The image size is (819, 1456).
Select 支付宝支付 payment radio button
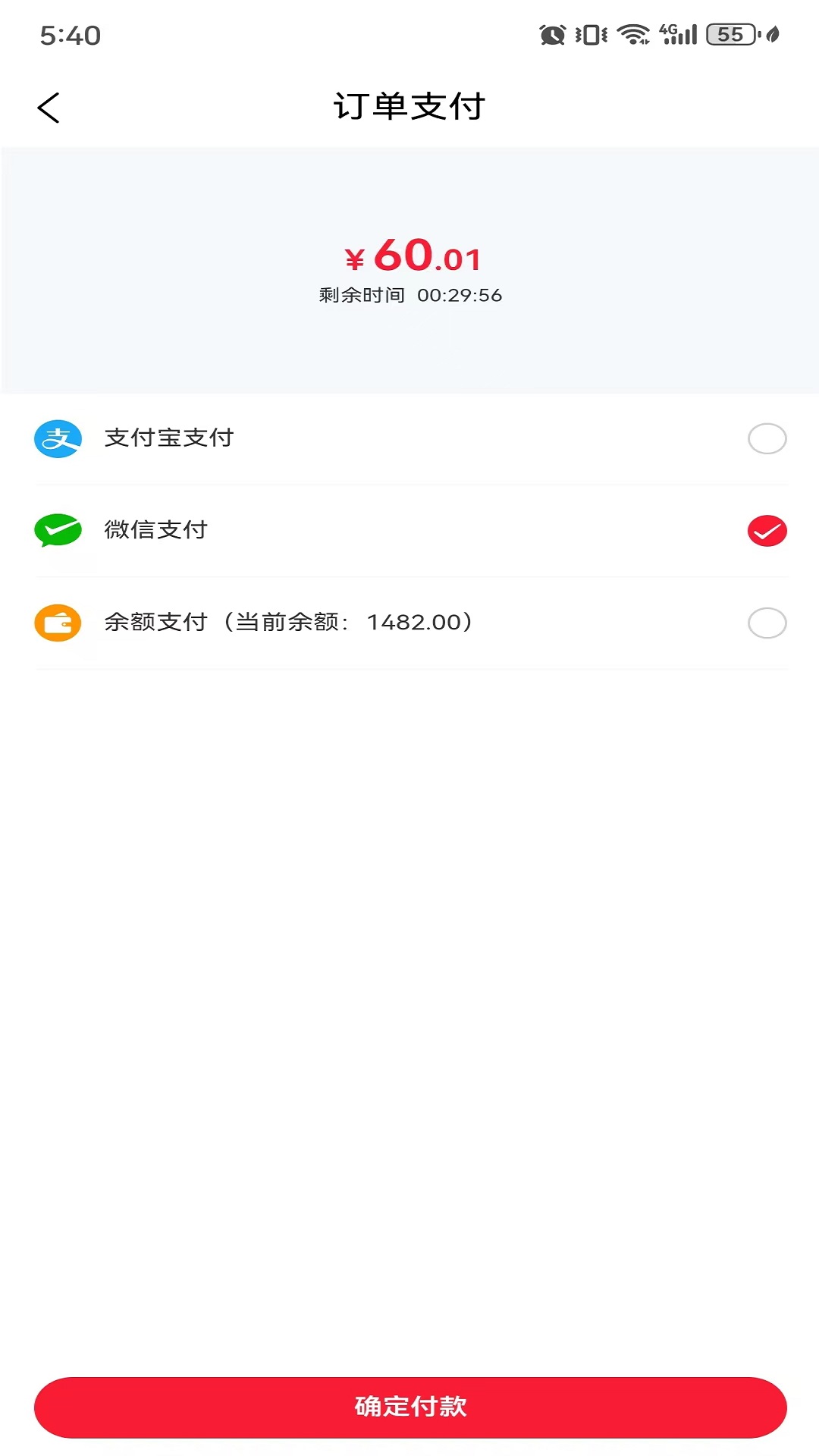[767, 438]
